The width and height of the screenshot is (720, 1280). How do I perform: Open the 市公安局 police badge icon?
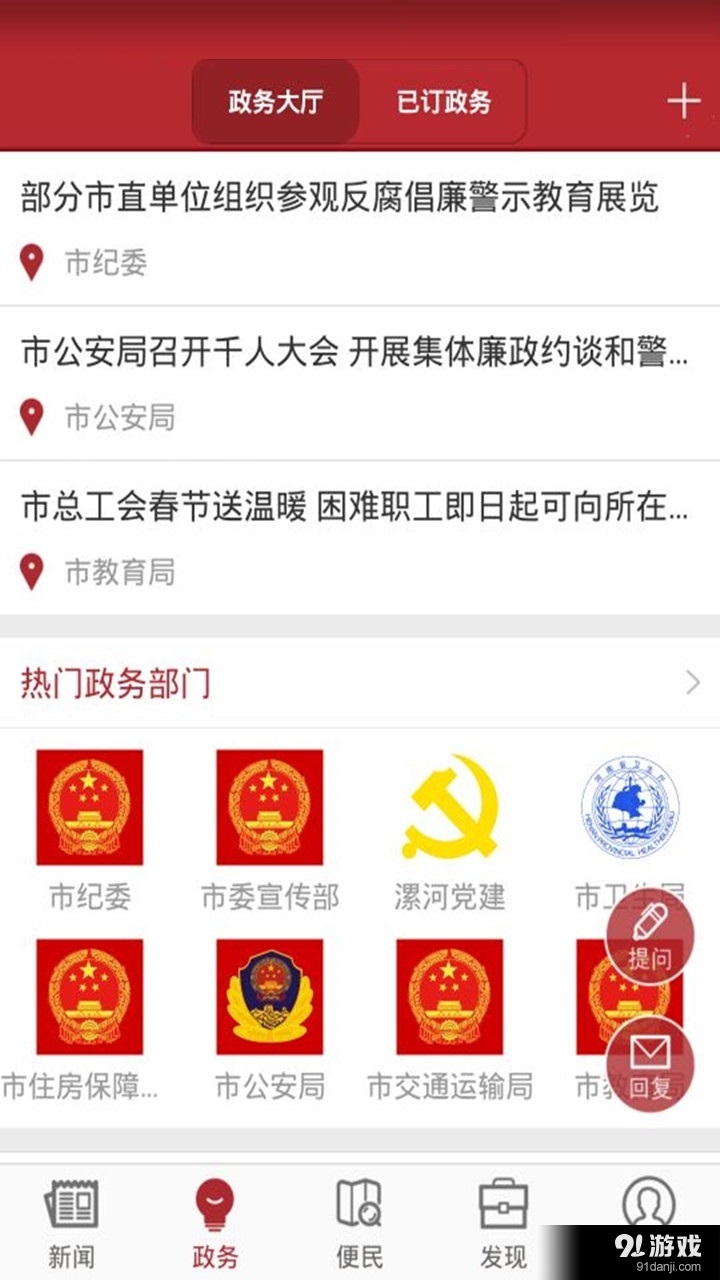coord(268,998)
